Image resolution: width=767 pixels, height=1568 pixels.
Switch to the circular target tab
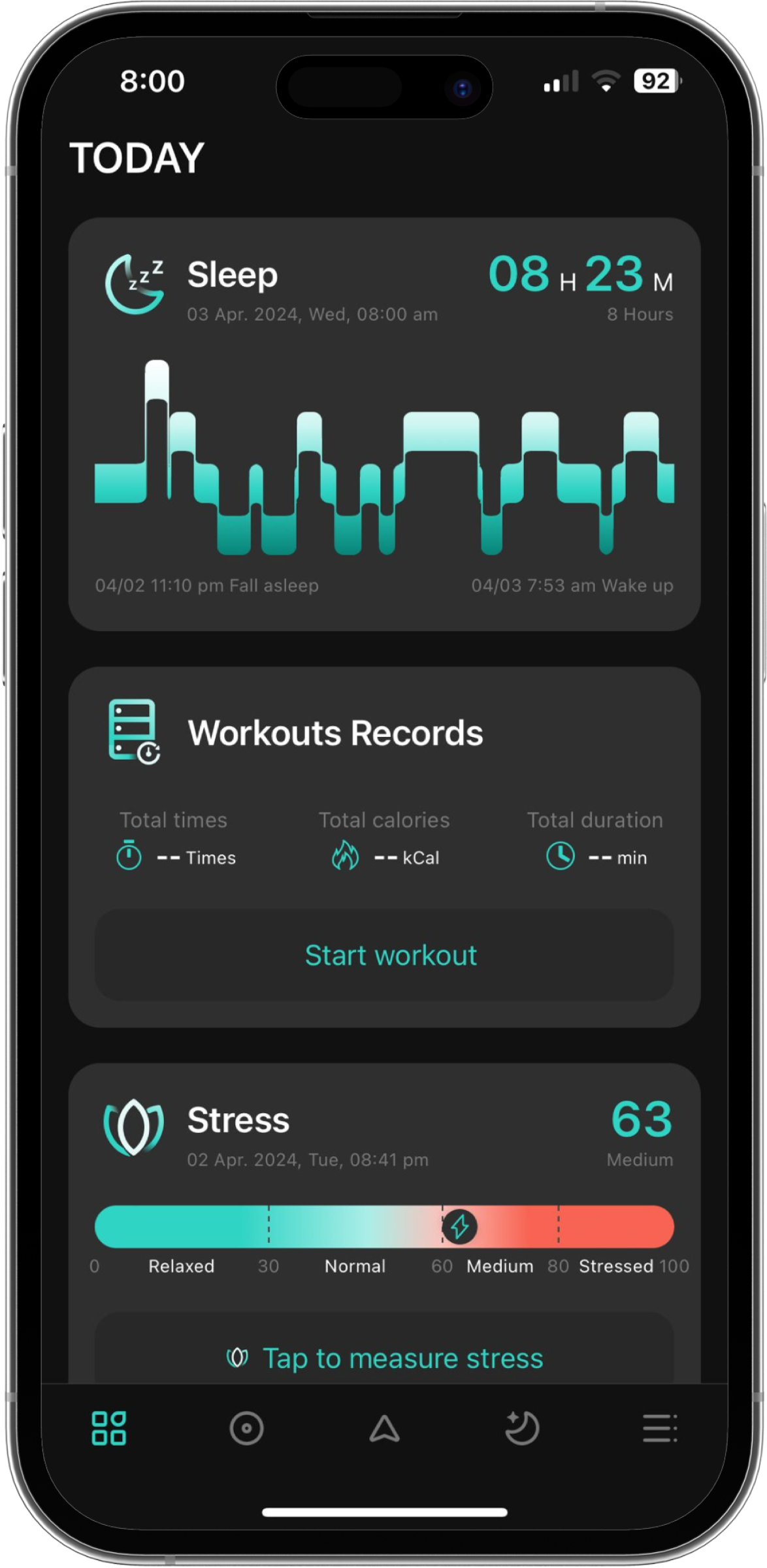click(x=246, y=1428)
